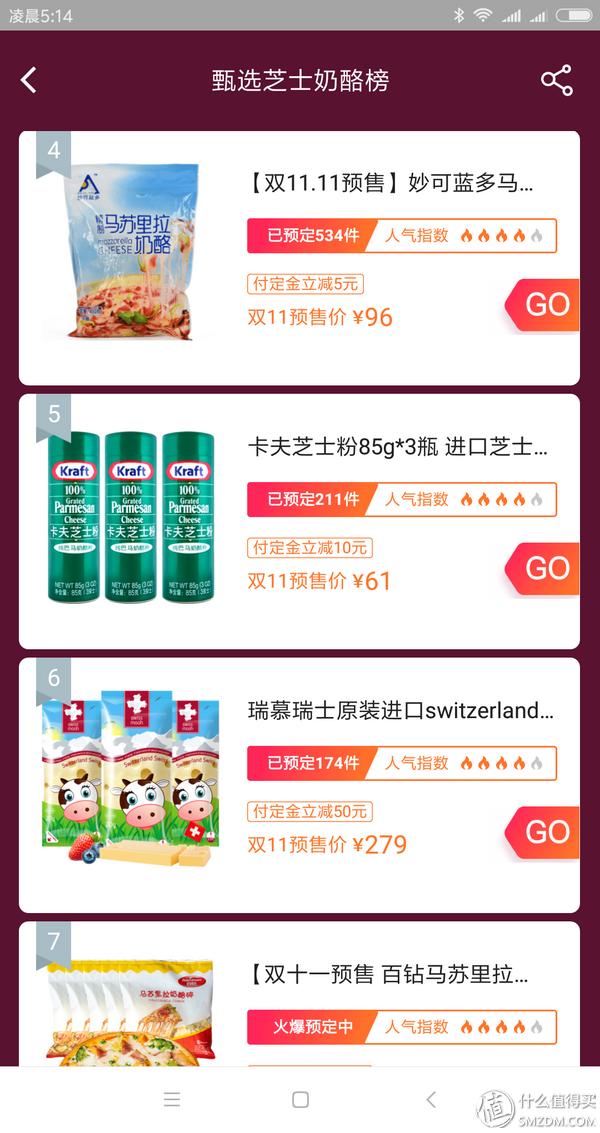Open the 妙可蓝多马苏里拉 product card

click(390, 184)
